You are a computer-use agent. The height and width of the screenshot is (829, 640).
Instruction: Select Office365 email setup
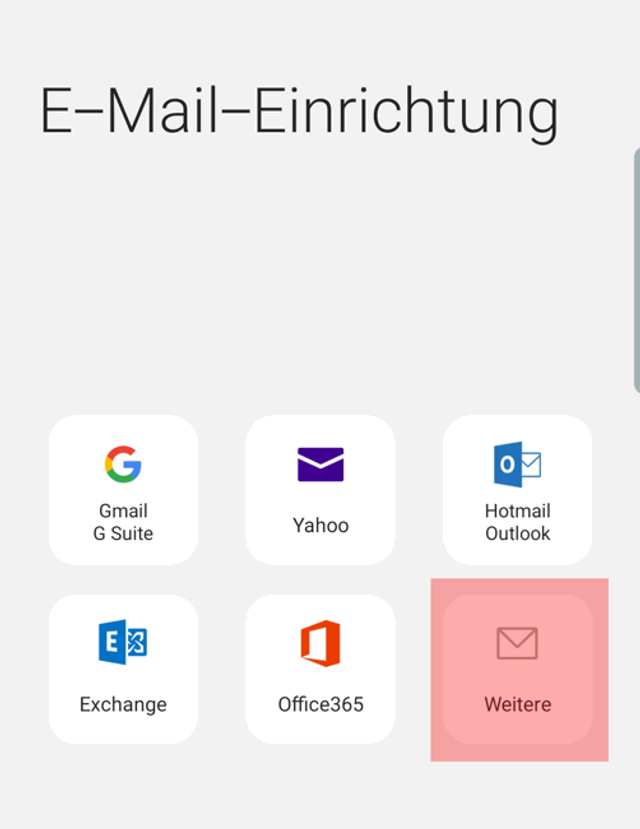(320, 669)
